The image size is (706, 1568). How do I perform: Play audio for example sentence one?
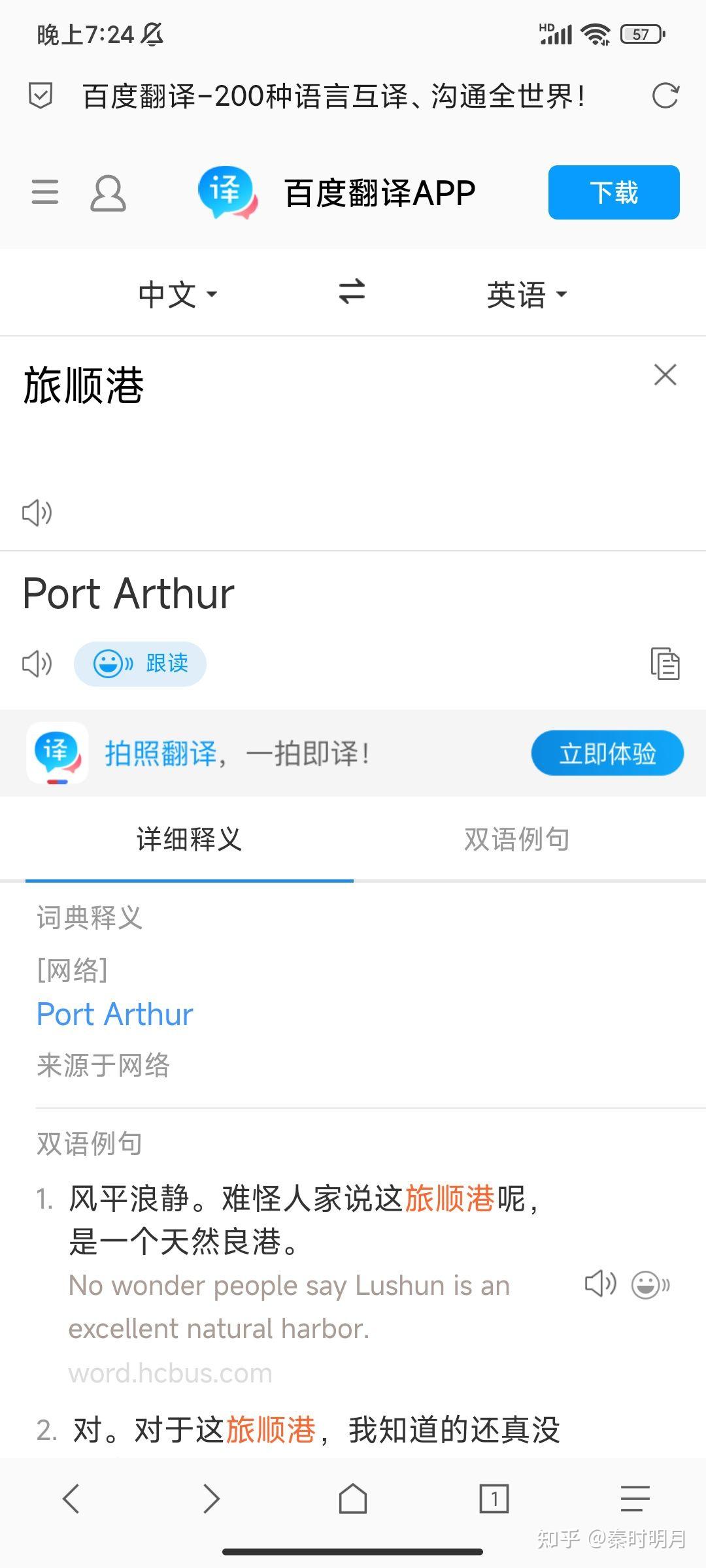pyautogui.click(x=600, y=1284)
